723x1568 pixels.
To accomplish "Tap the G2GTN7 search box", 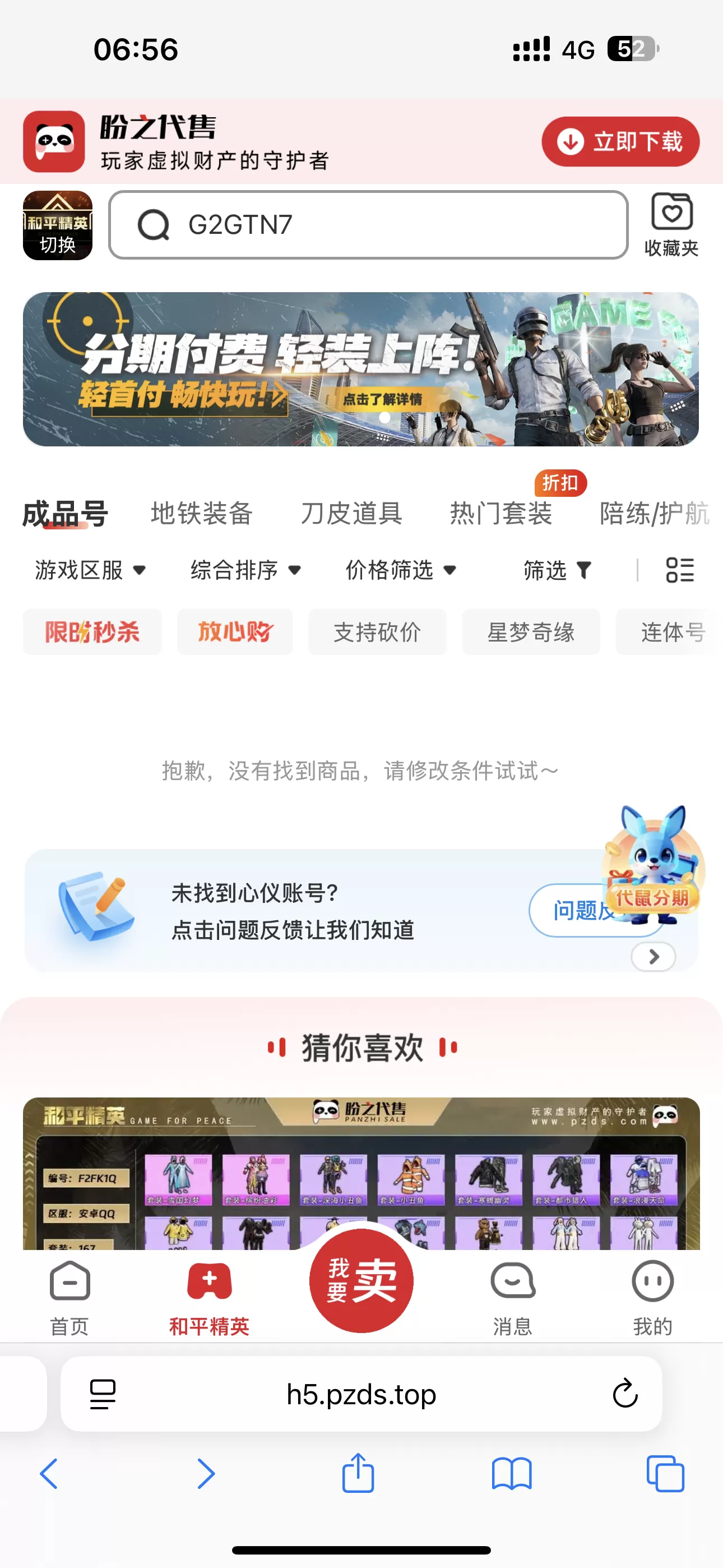I will pos(368,225).
